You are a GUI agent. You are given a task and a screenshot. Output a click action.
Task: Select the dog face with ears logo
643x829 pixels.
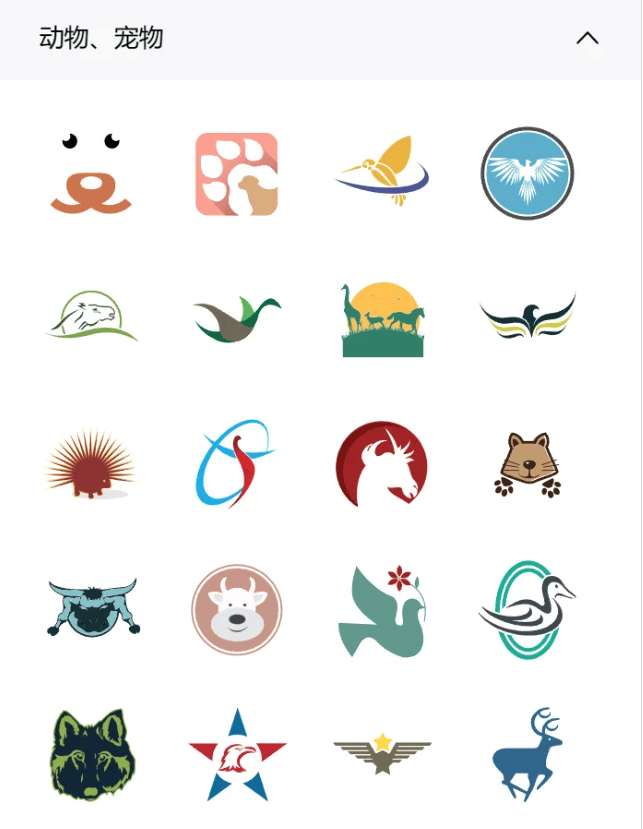[91, 173]
